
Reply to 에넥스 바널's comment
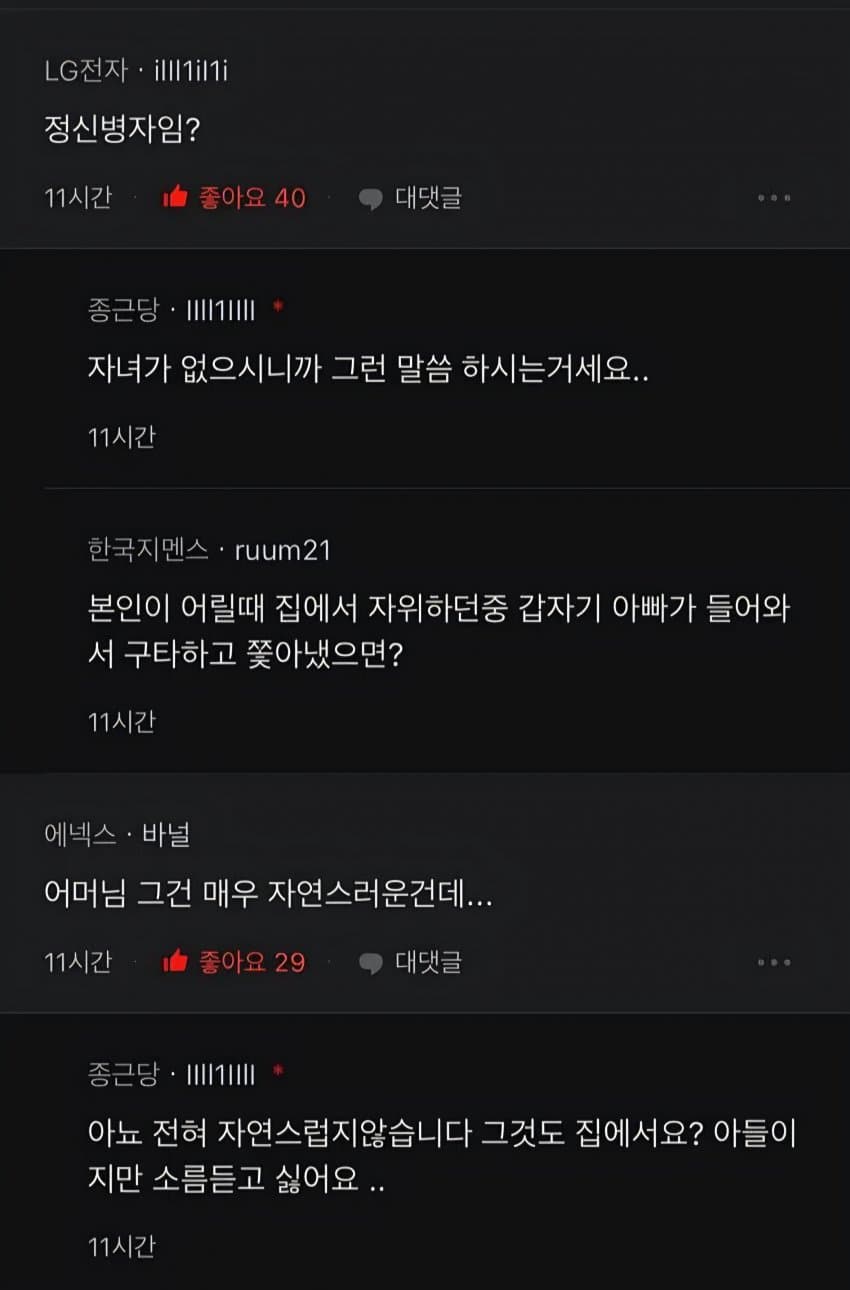pos(411,962)
